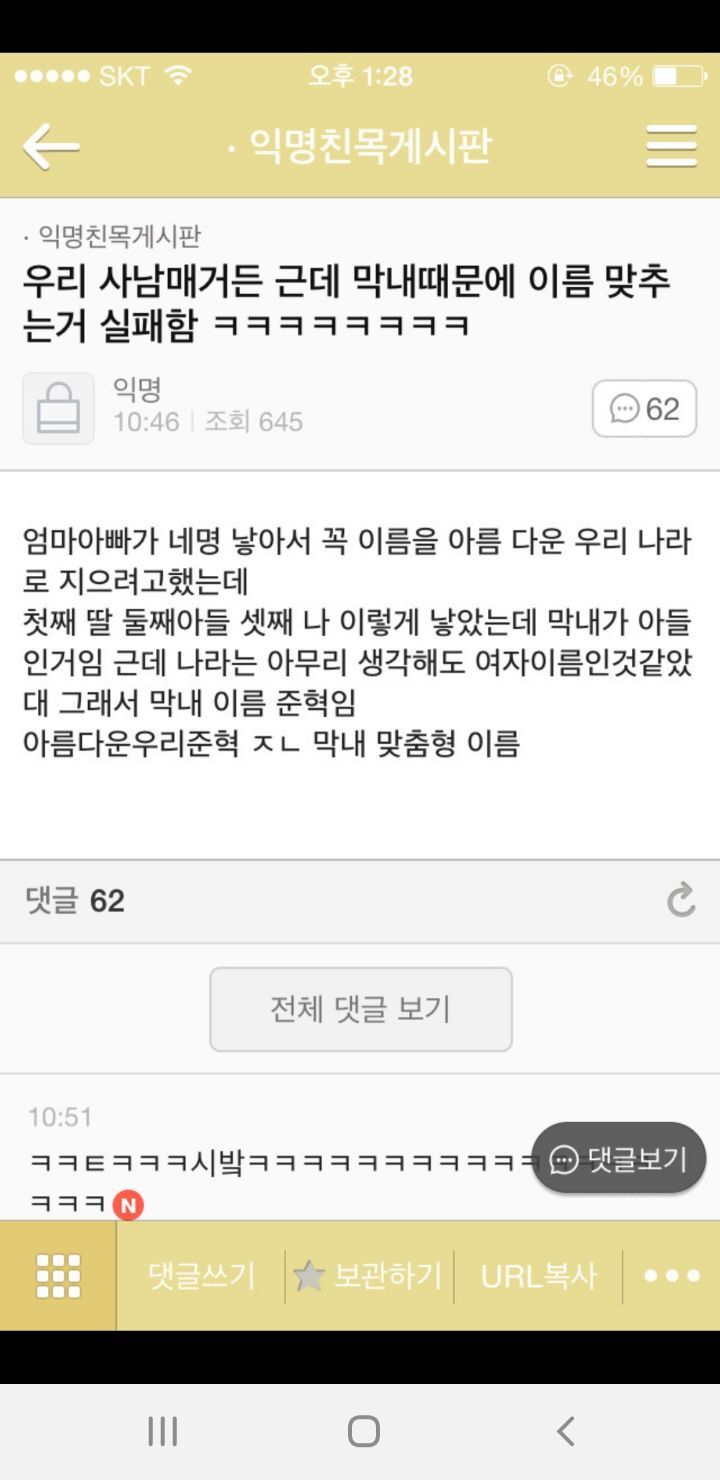Viewport: 720px width, 1480px height.
Task: Copy the post link with URL복사
Action: (x=539, y=1276)
